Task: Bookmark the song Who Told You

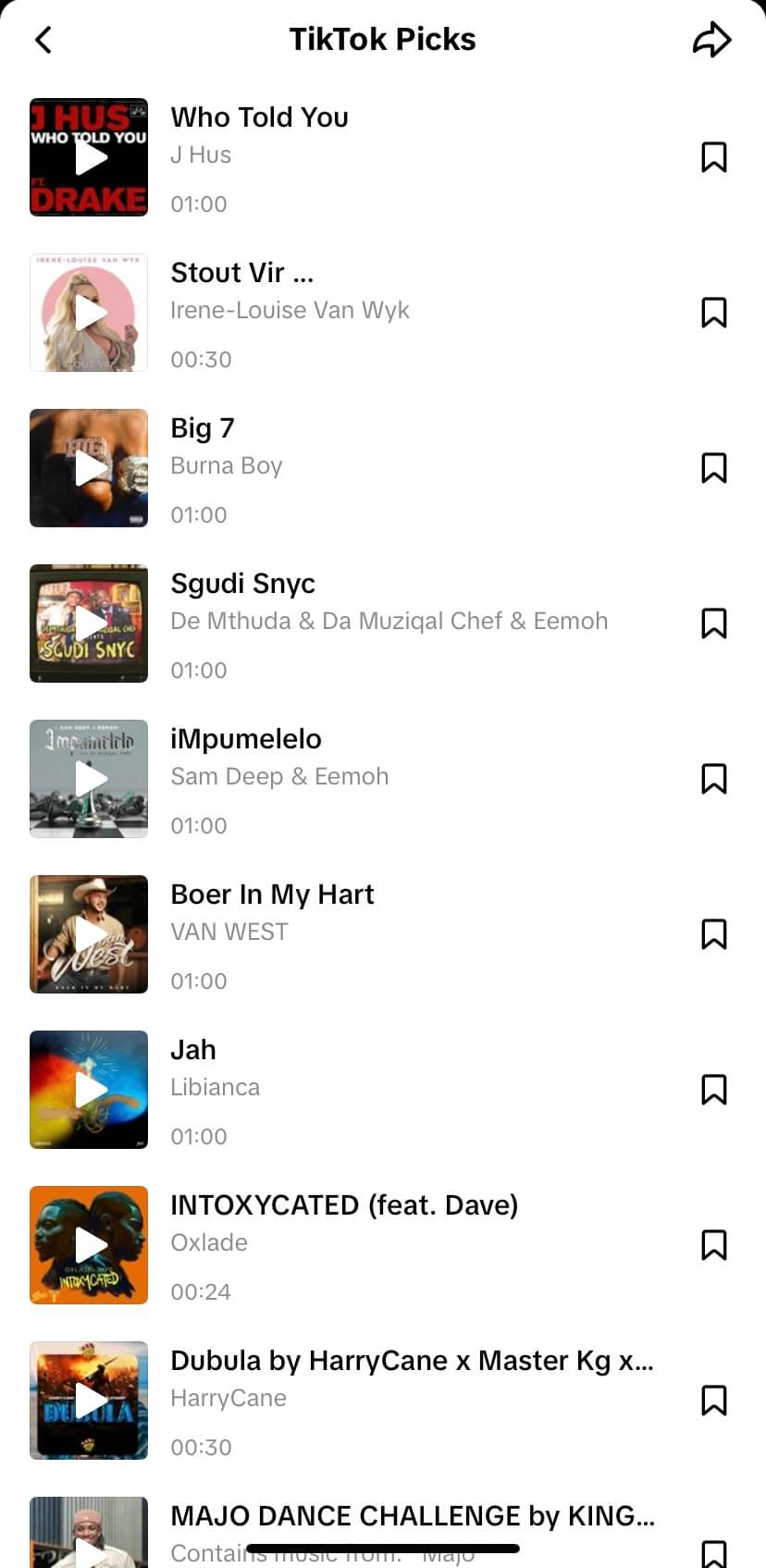Action: (713, 157)
